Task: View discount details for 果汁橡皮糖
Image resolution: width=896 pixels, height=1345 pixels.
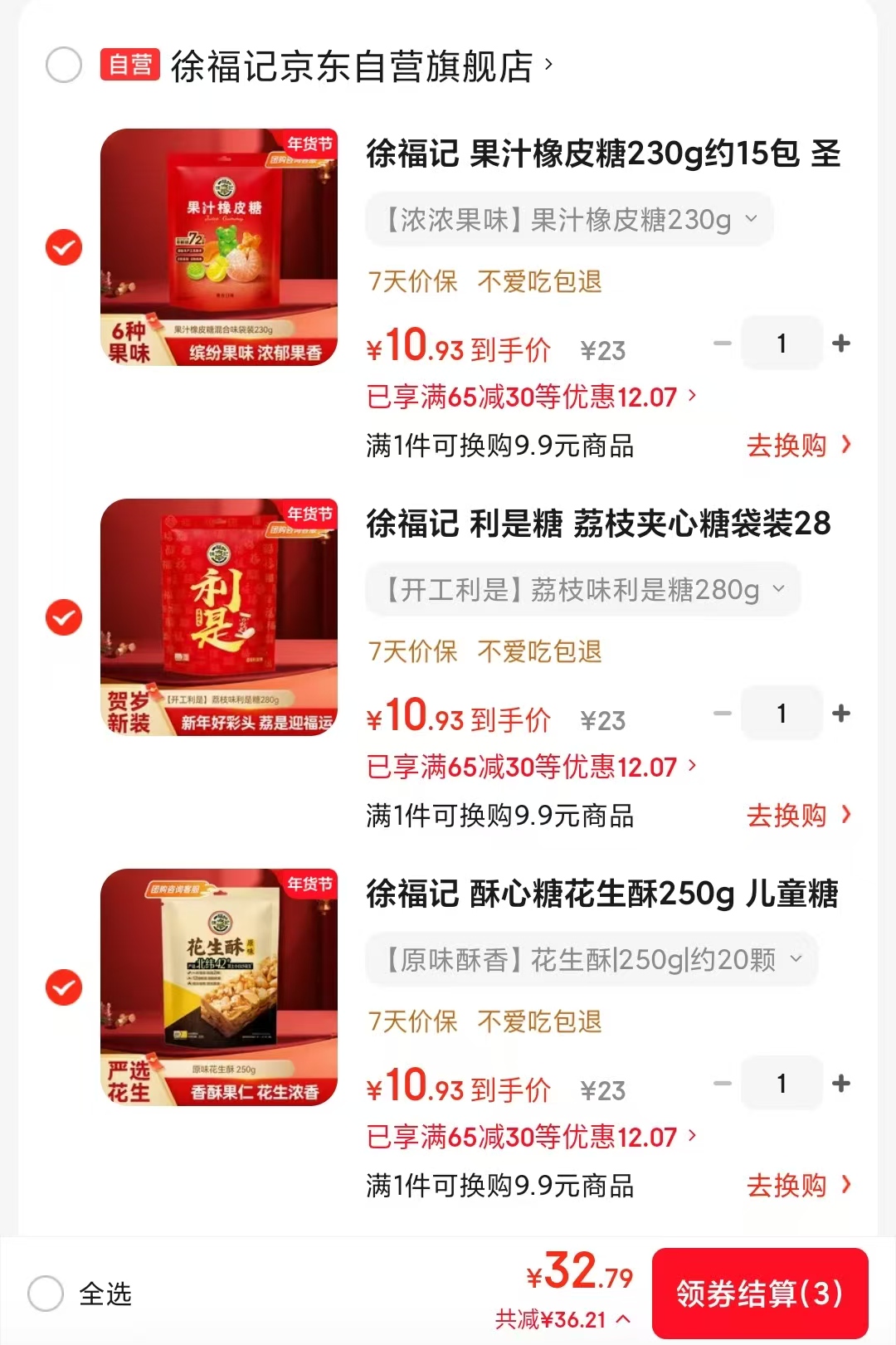Action: coord(531,397)
